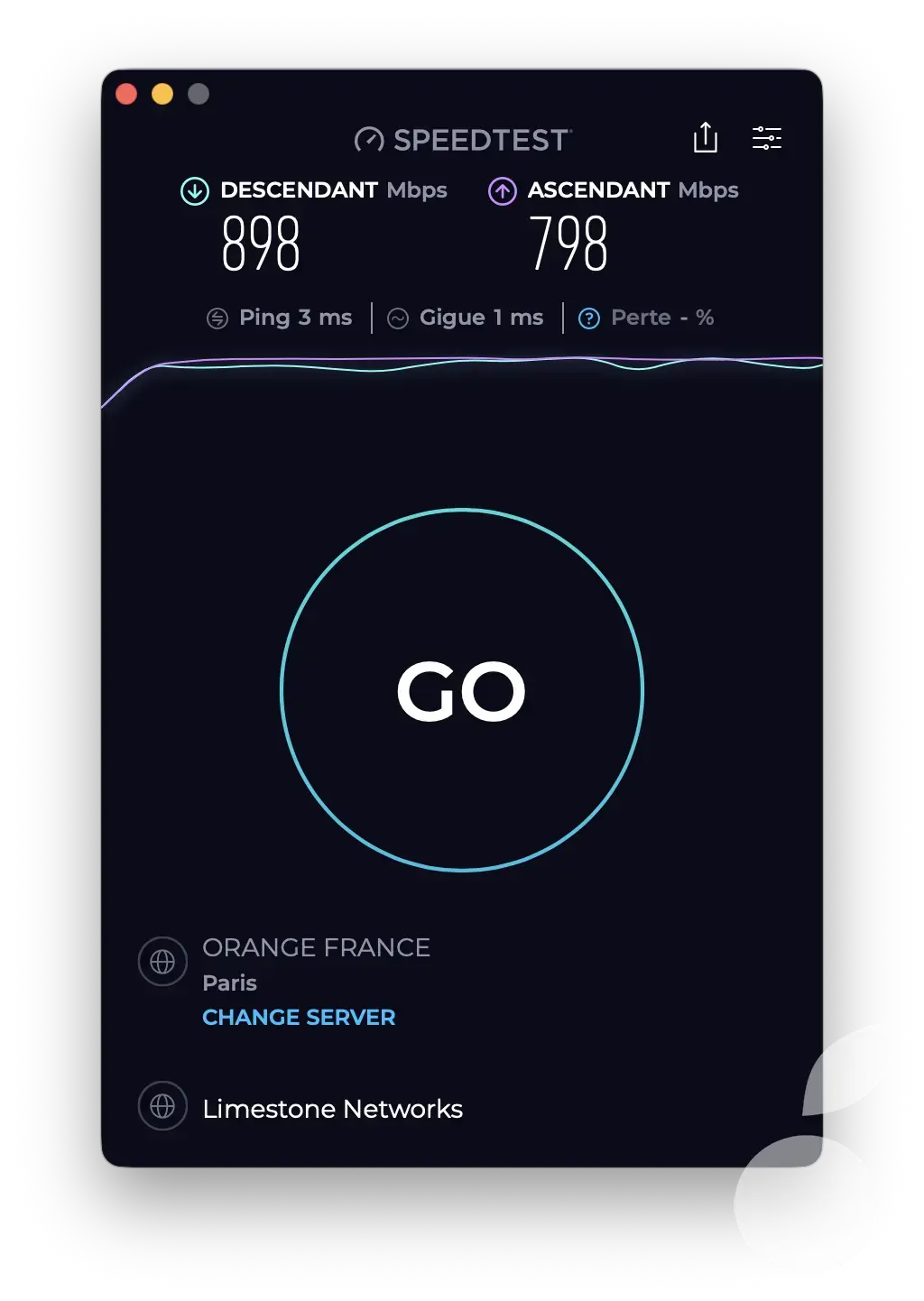Viewport: 924px width, 1301px height.
Task: Click the yellow minimize traffic light
Action: coord(162,93)
